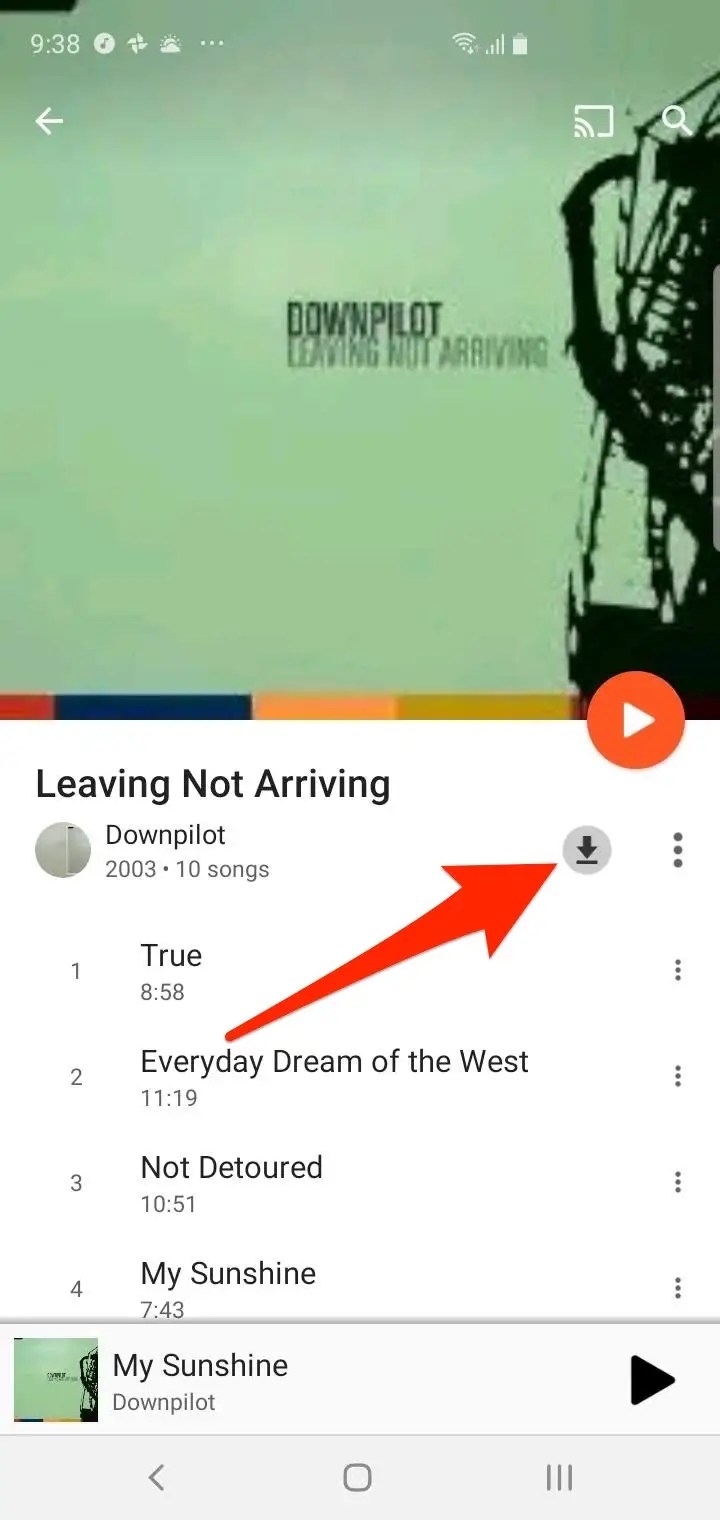Open the cast to device icon
Screen dimensions: 720x1520
(x=594, y=121)
